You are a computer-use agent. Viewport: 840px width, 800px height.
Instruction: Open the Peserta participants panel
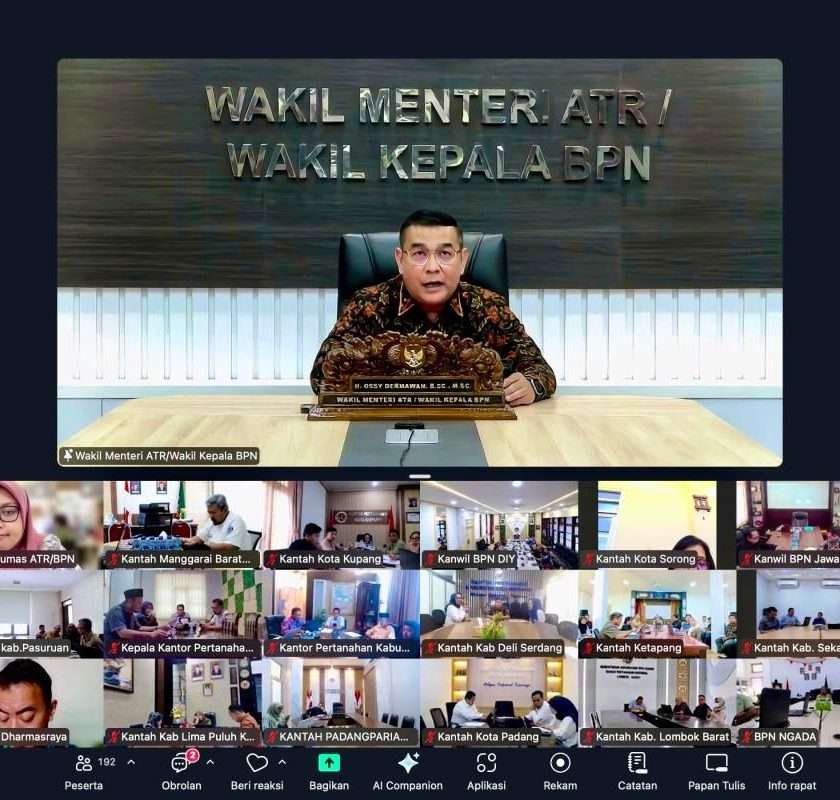(x=85, y=770)
